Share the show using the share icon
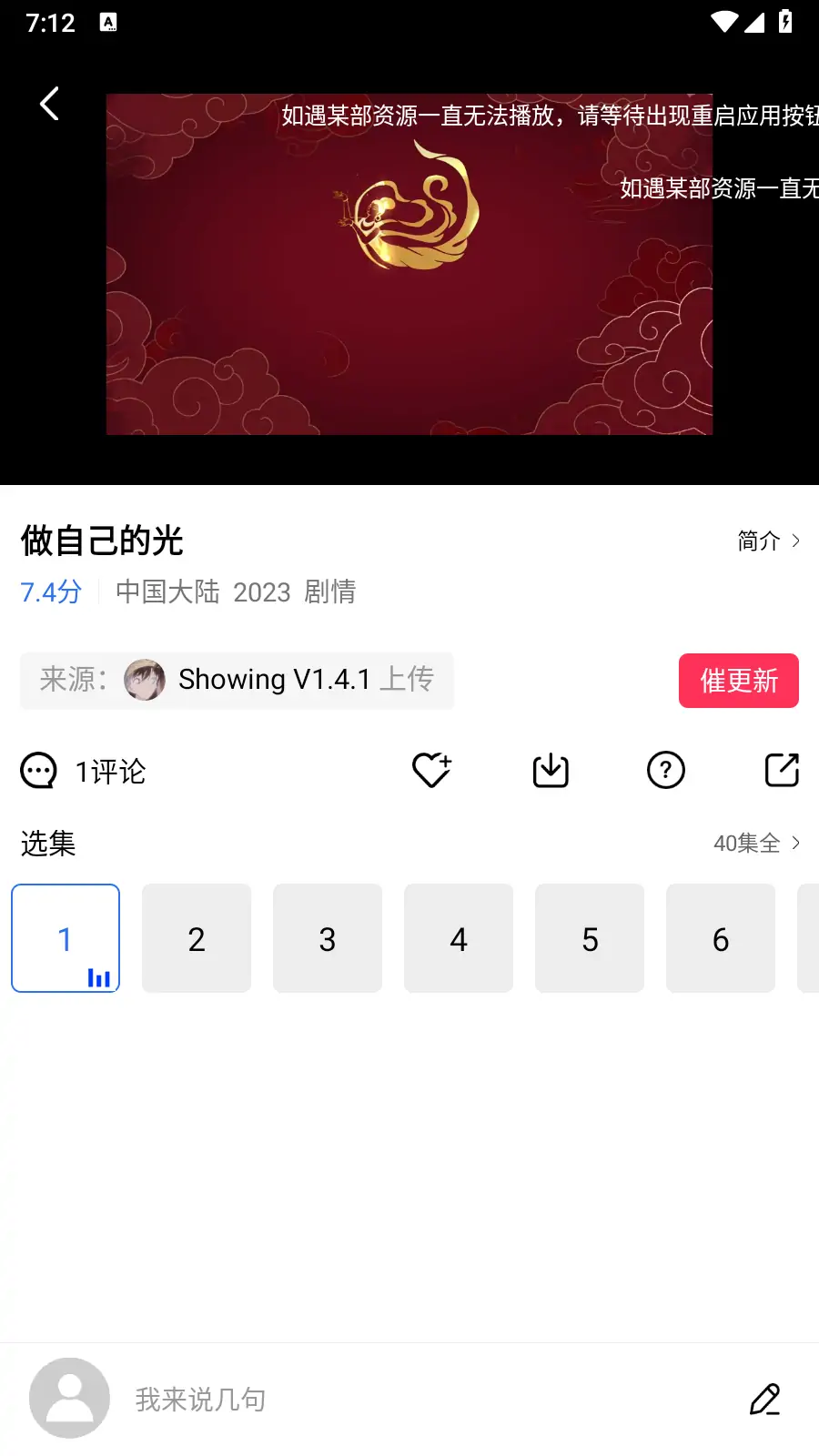819x1456 pixels. pos(781,770)
